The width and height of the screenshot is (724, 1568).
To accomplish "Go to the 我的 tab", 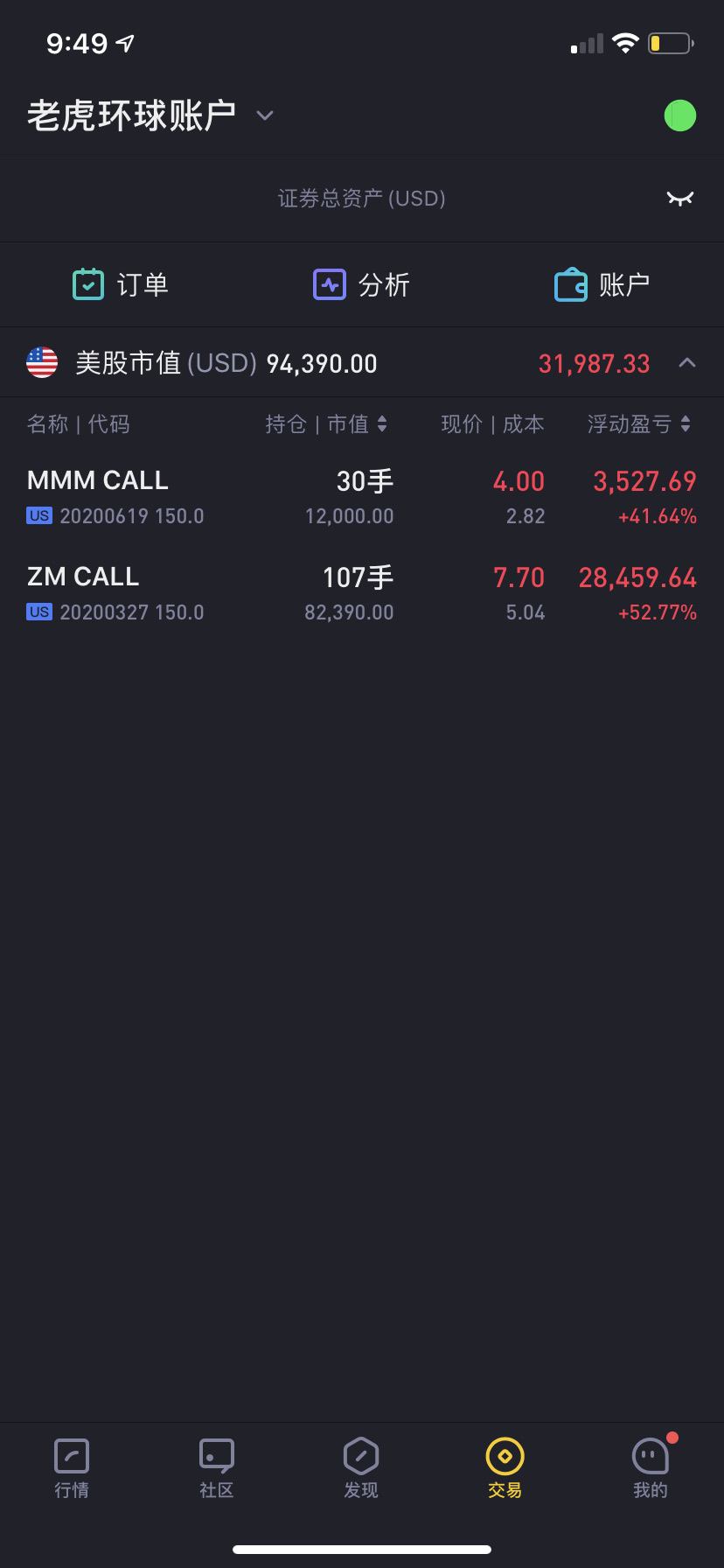I will [651, 1468].
